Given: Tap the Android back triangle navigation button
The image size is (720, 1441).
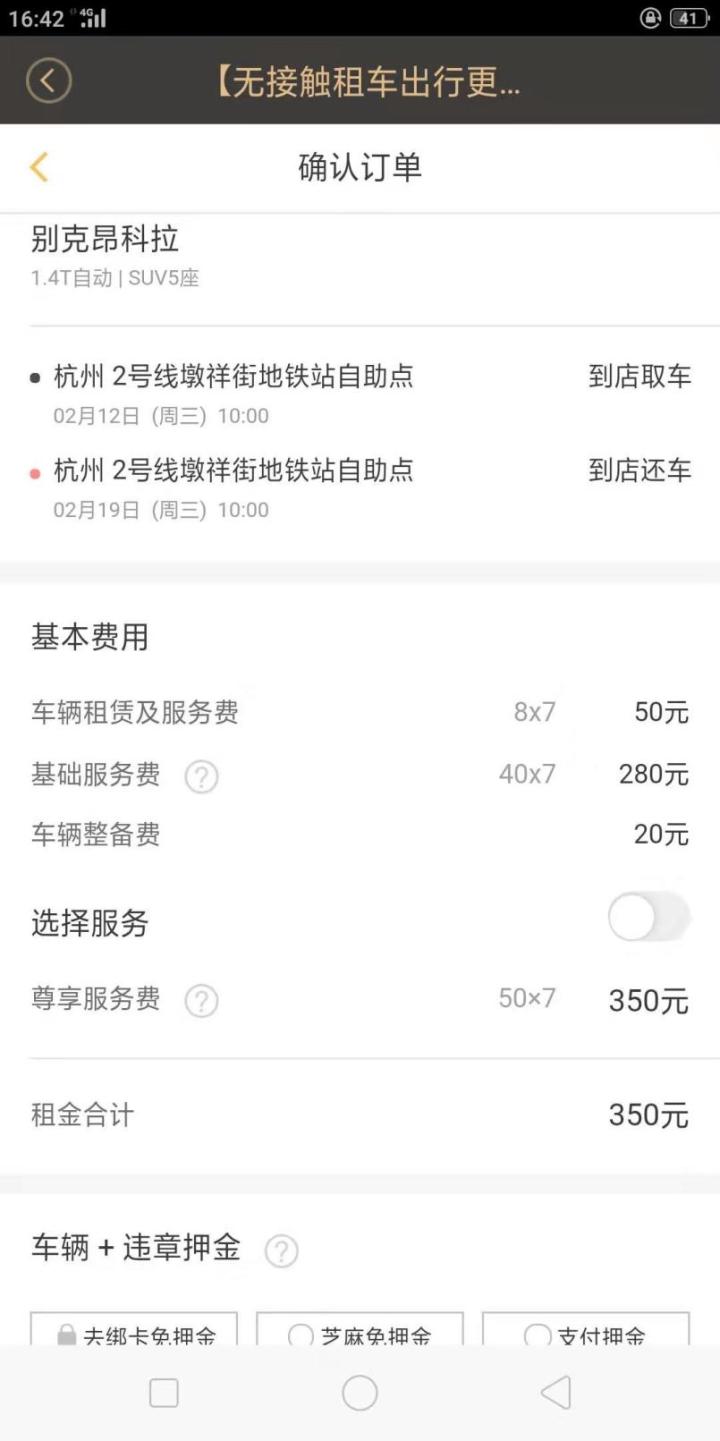Looking at the screenshot, I should [556, 1391].
